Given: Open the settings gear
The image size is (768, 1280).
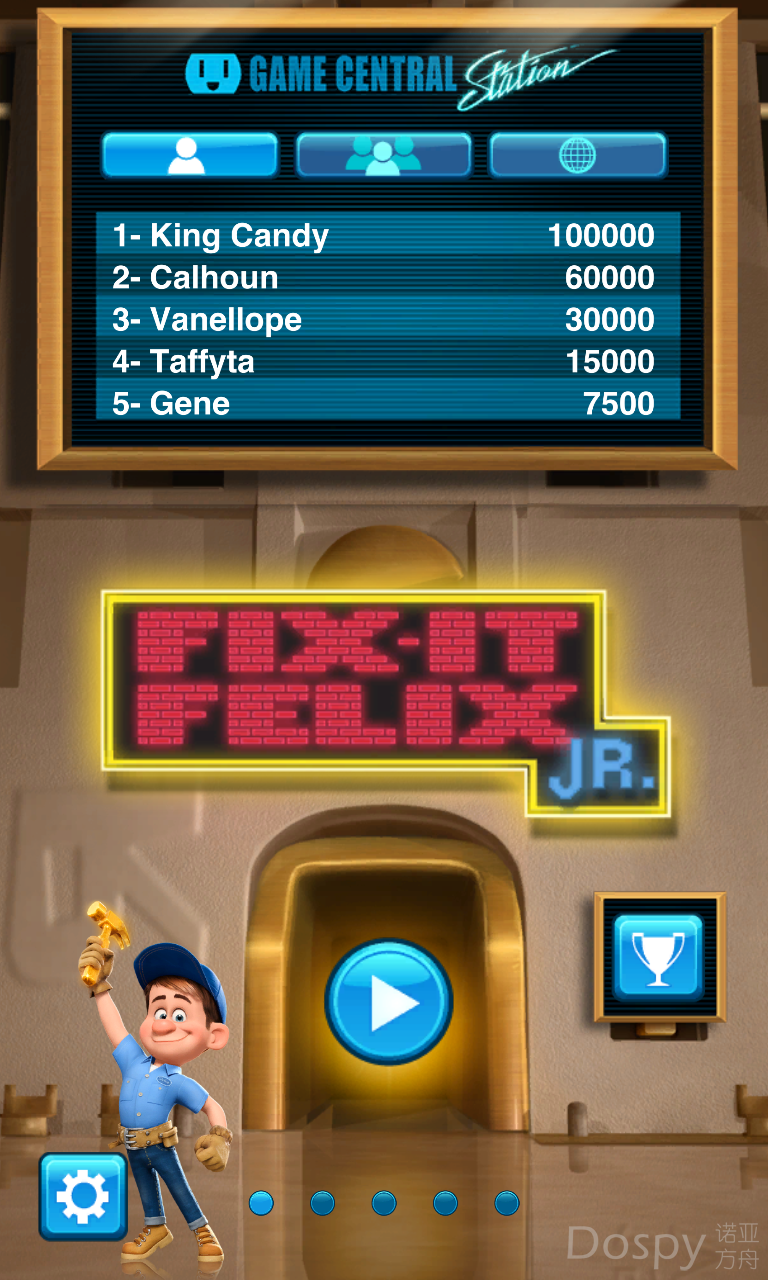Looking at the screenshot, I should (83, 1195).
